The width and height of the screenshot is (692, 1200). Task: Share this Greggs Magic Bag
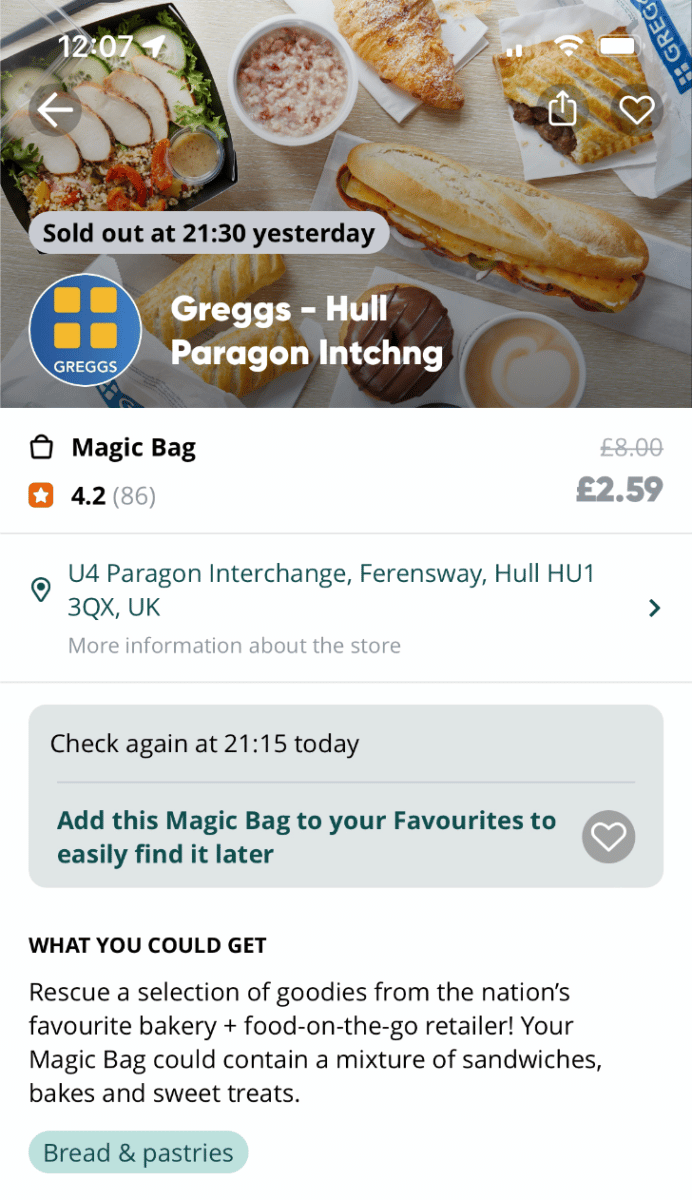[563, 109]
